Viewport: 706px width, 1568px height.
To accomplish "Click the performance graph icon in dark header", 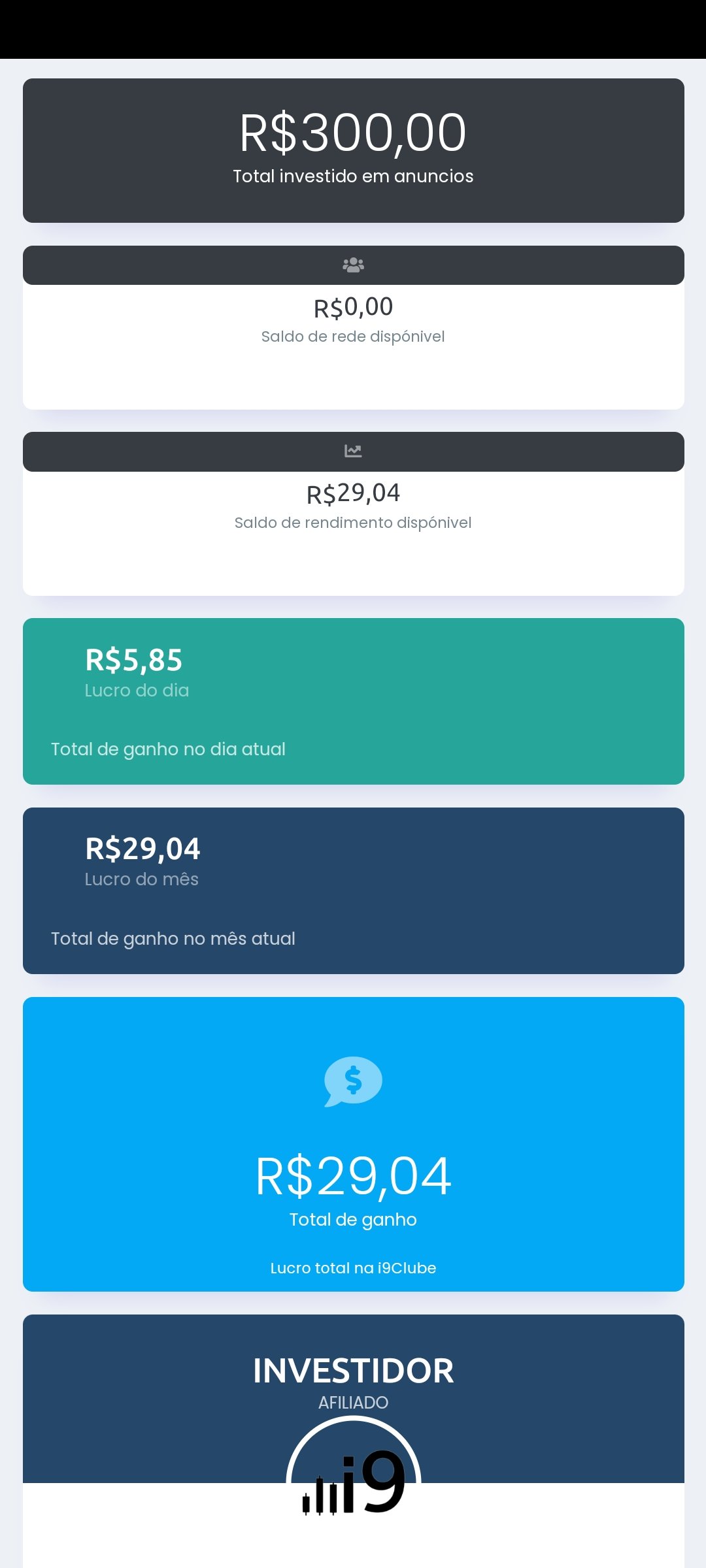I will [352, 451].
